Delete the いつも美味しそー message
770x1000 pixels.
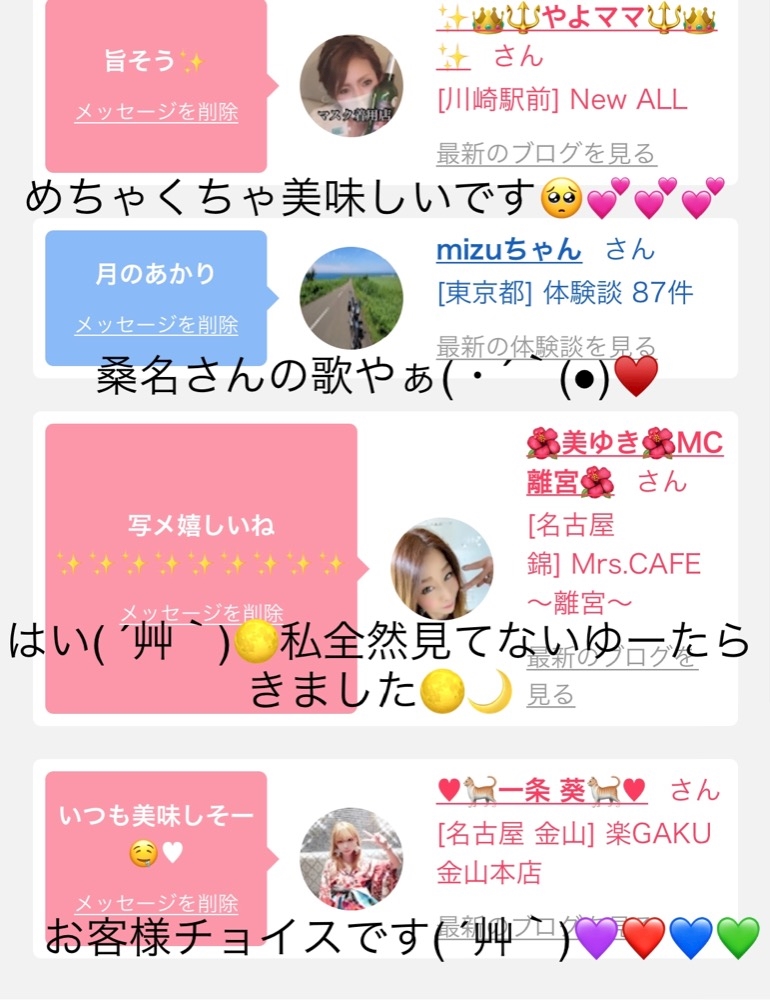pos(156,903)
